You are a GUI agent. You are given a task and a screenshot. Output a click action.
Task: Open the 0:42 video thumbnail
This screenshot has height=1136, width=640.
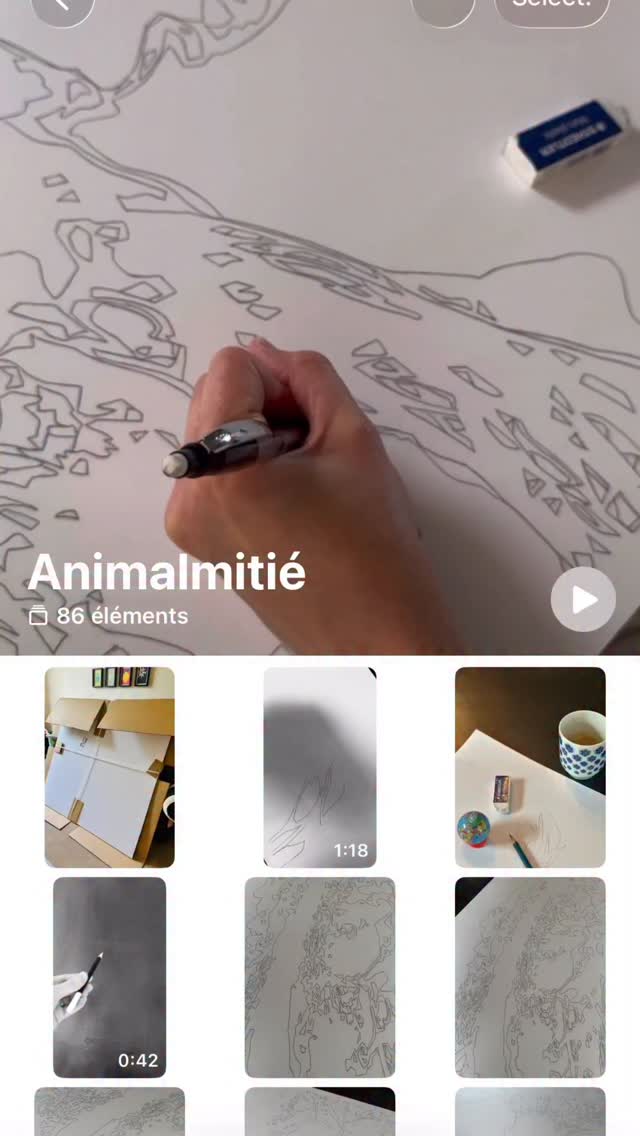pyautogui.click(x=110, y=977)
